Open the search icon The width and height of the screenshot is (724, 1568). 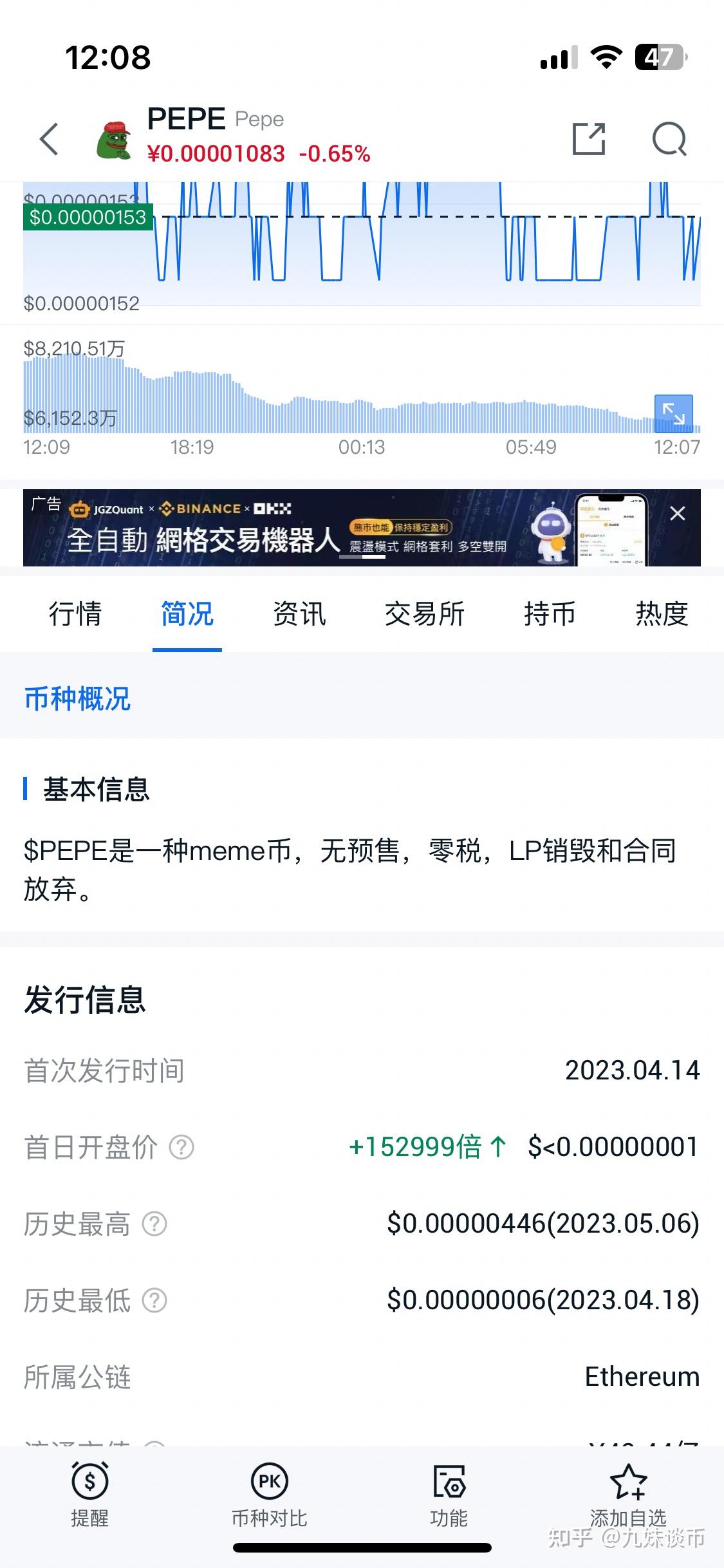click(669, 138)
